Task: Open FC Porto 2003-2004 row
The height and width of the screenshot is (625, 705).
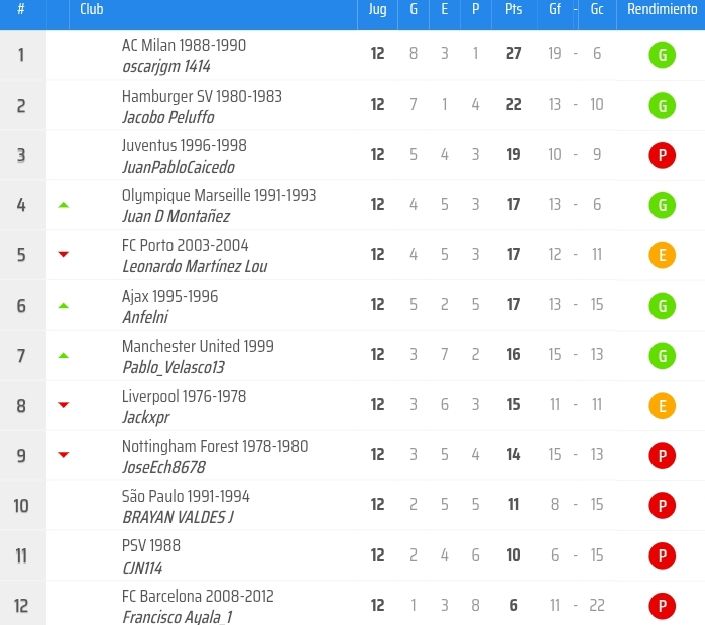Action: tap(185, 246)
